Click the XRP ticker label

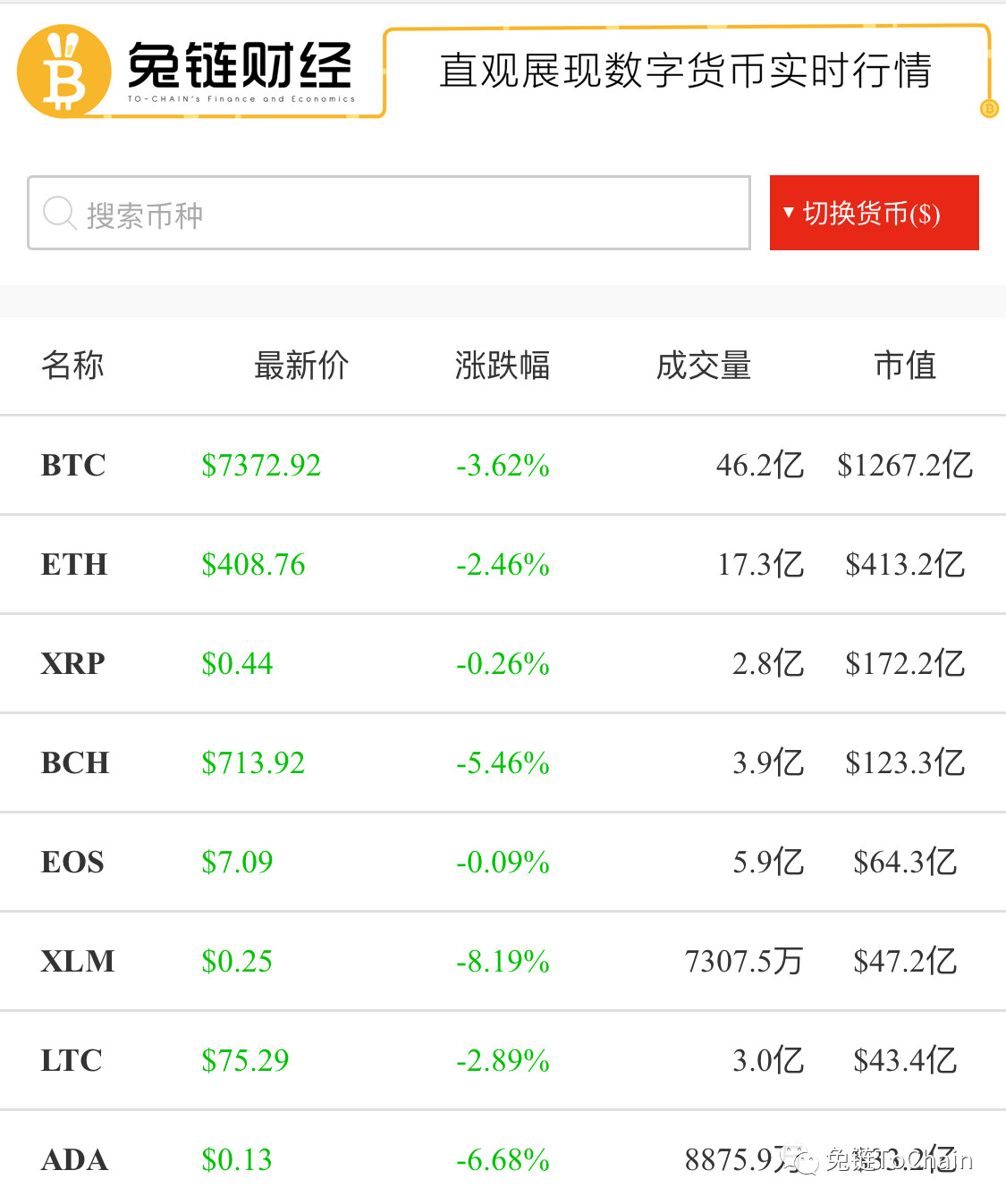point(73,663)
